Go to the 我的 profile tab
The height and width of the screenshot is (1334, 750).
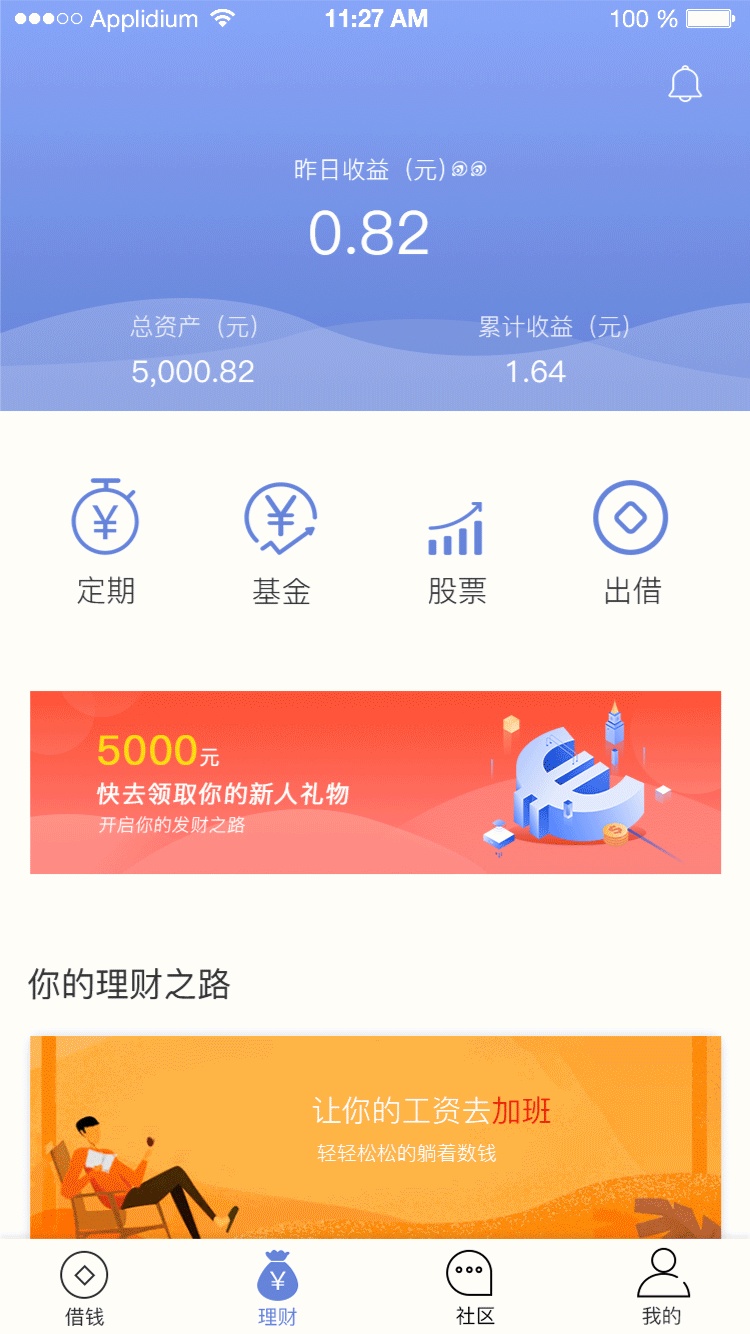662,1288
